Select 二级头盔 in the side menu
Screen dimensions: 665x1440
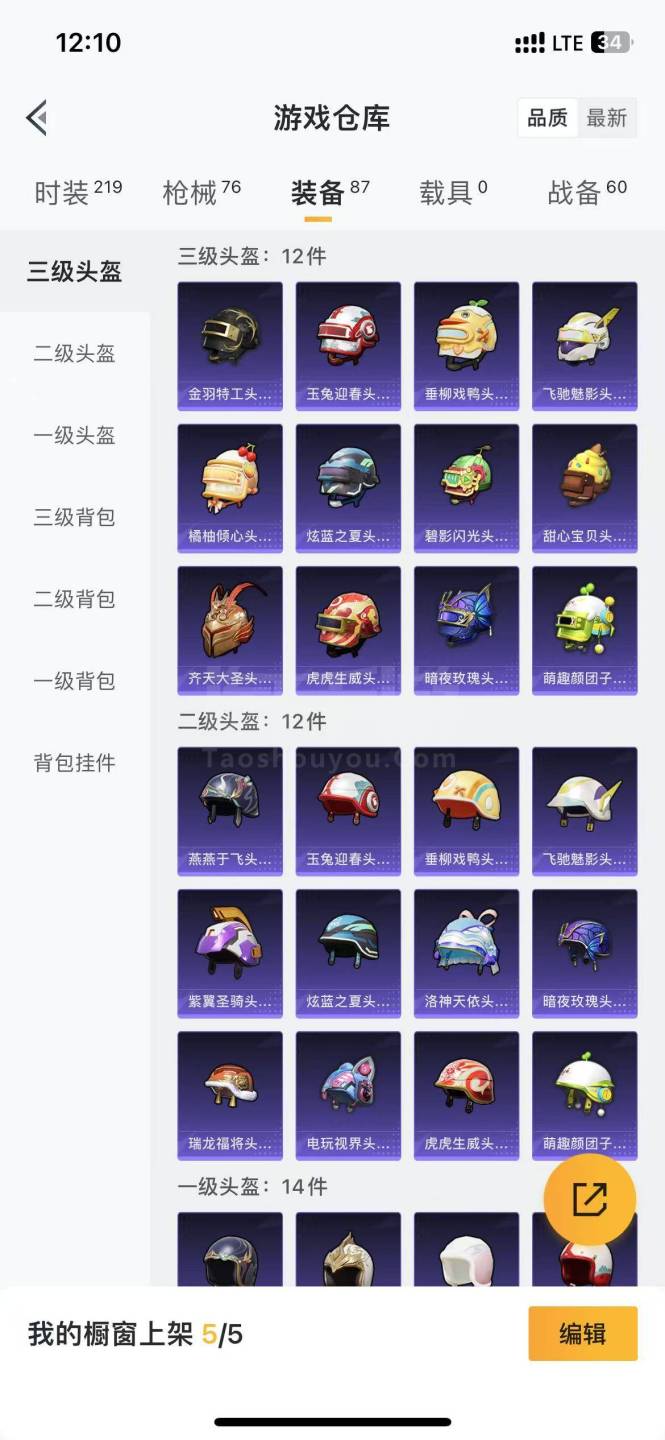(75, 353)
